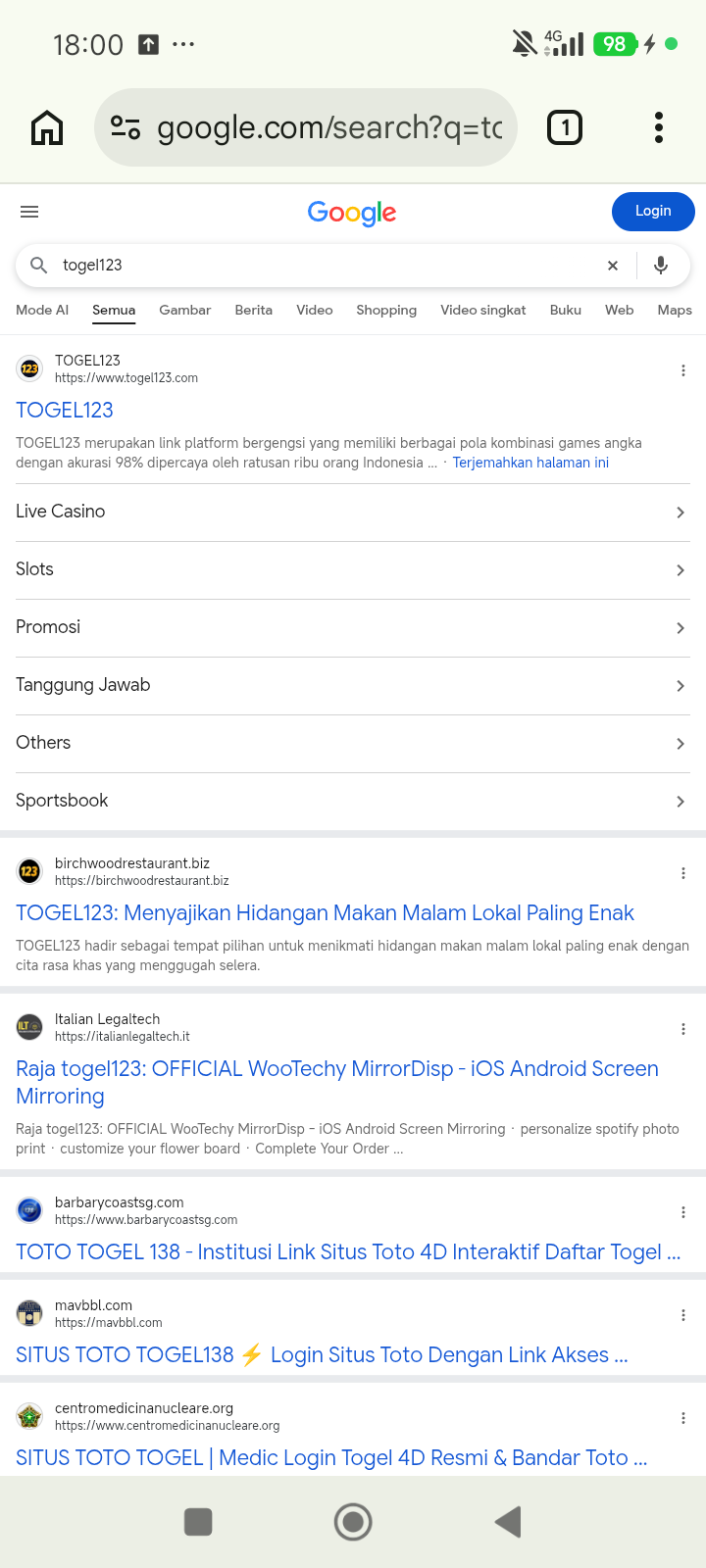Open the Google hamburger menu

click(29, 212)
